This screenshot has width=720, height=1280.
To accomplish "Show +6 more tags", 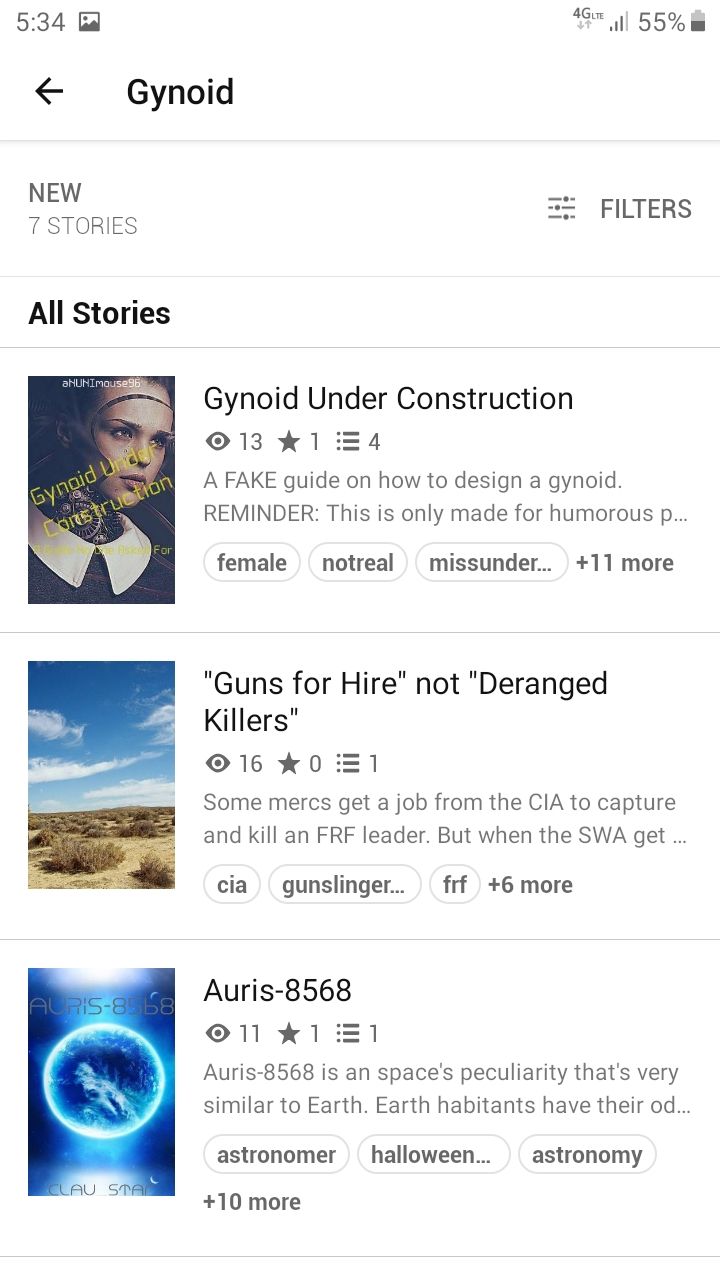I will pyautogui.click(x=530, y=885).
